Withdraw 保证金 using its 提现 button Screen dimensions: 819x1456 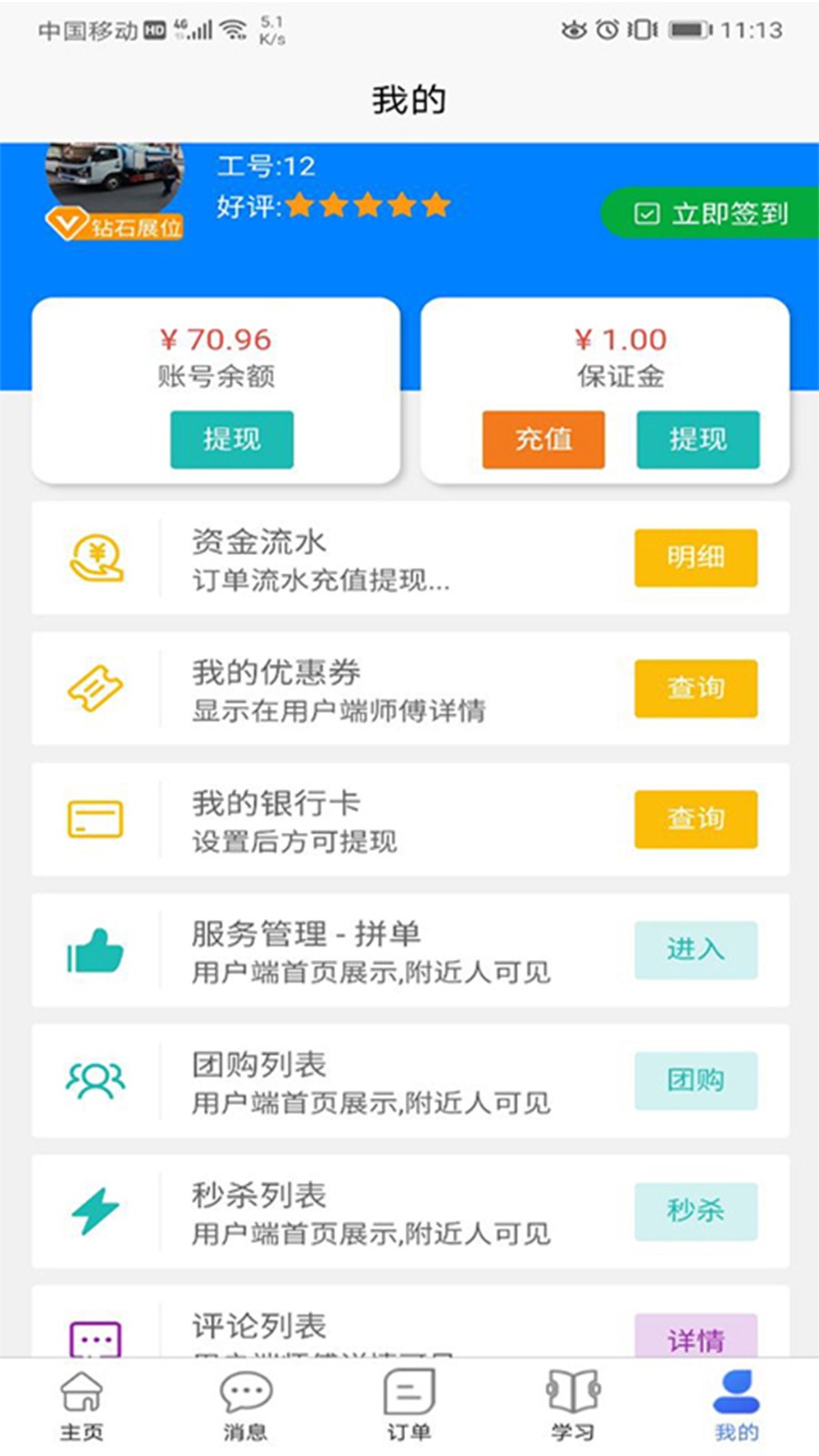[x=697, y=440]
